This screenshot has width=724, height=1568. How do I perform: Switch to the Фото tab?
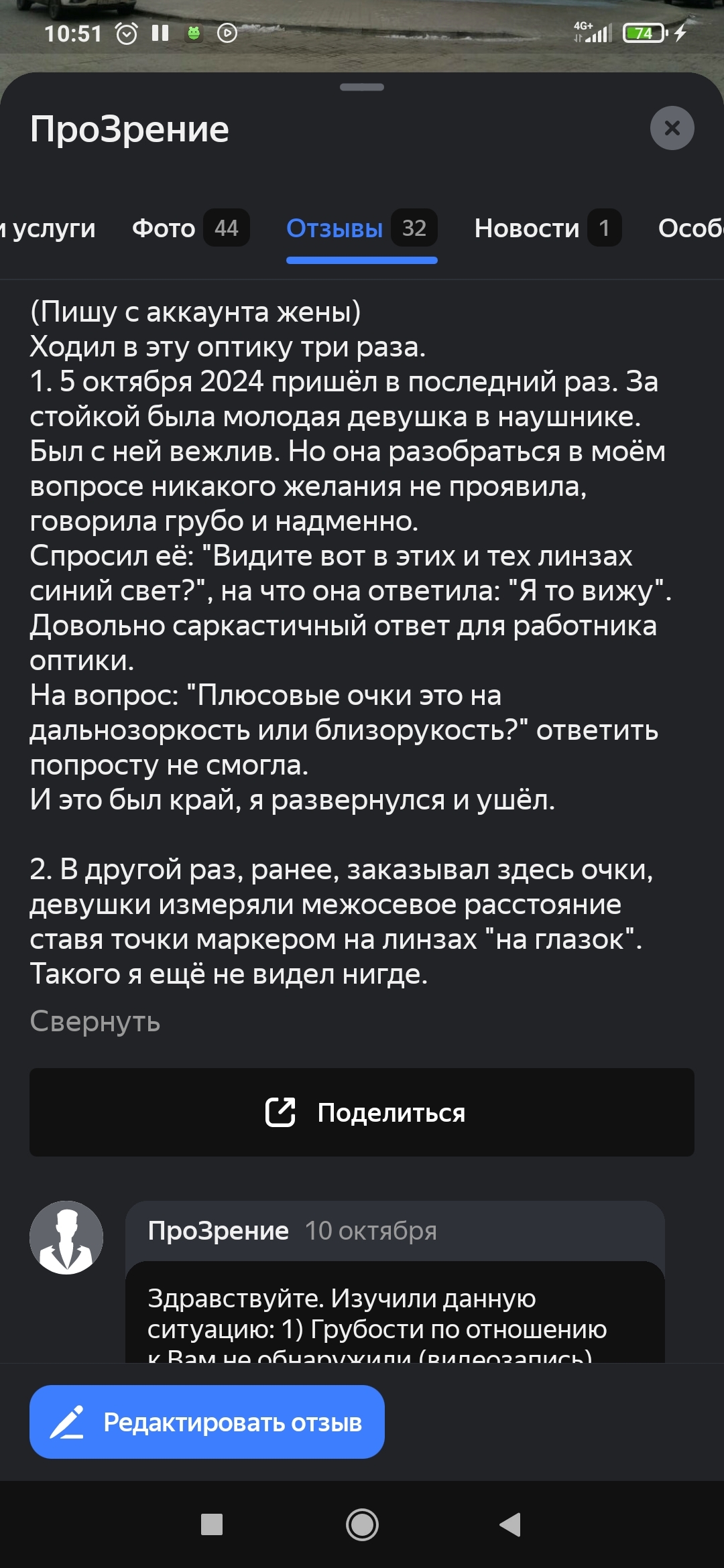click(190, 228)
